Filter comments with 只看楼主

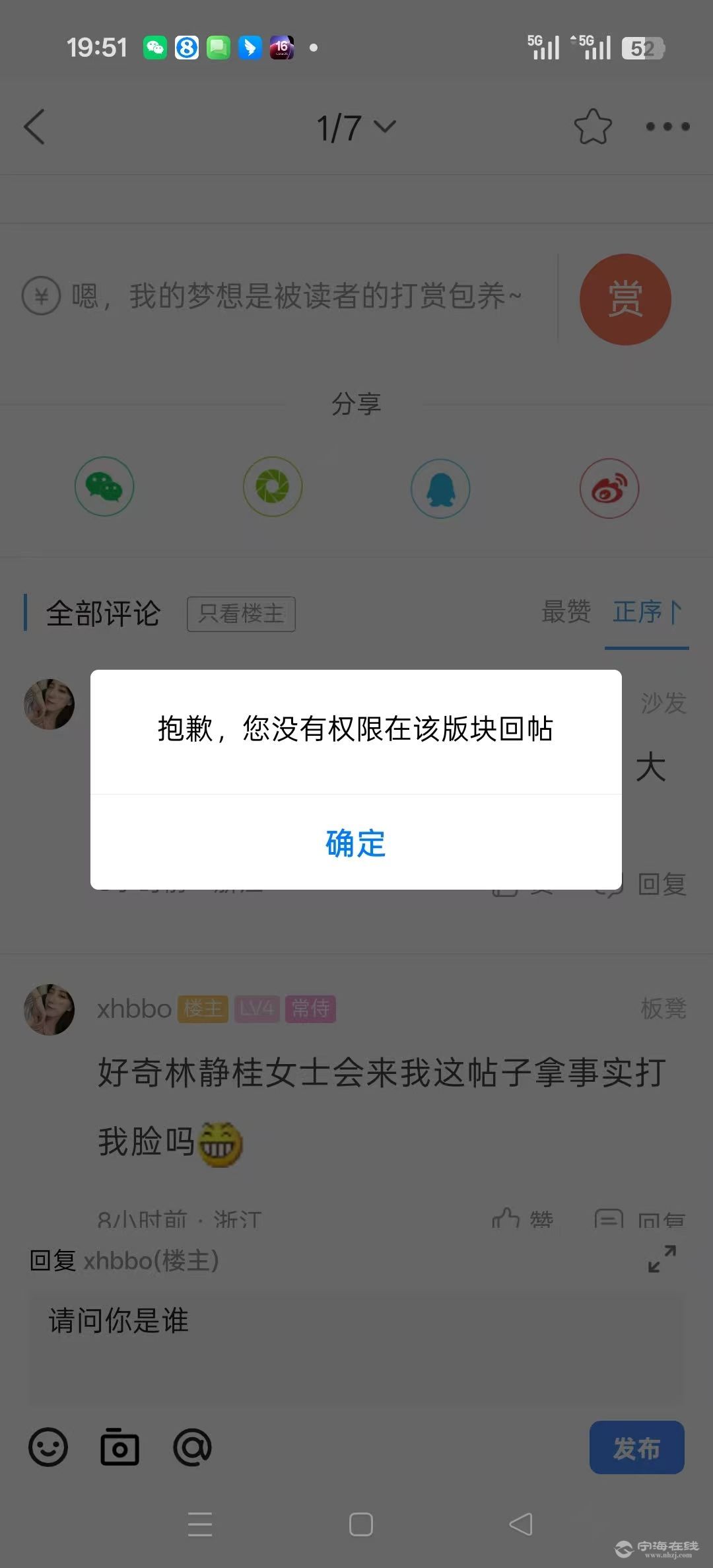[x=241, y=614]
